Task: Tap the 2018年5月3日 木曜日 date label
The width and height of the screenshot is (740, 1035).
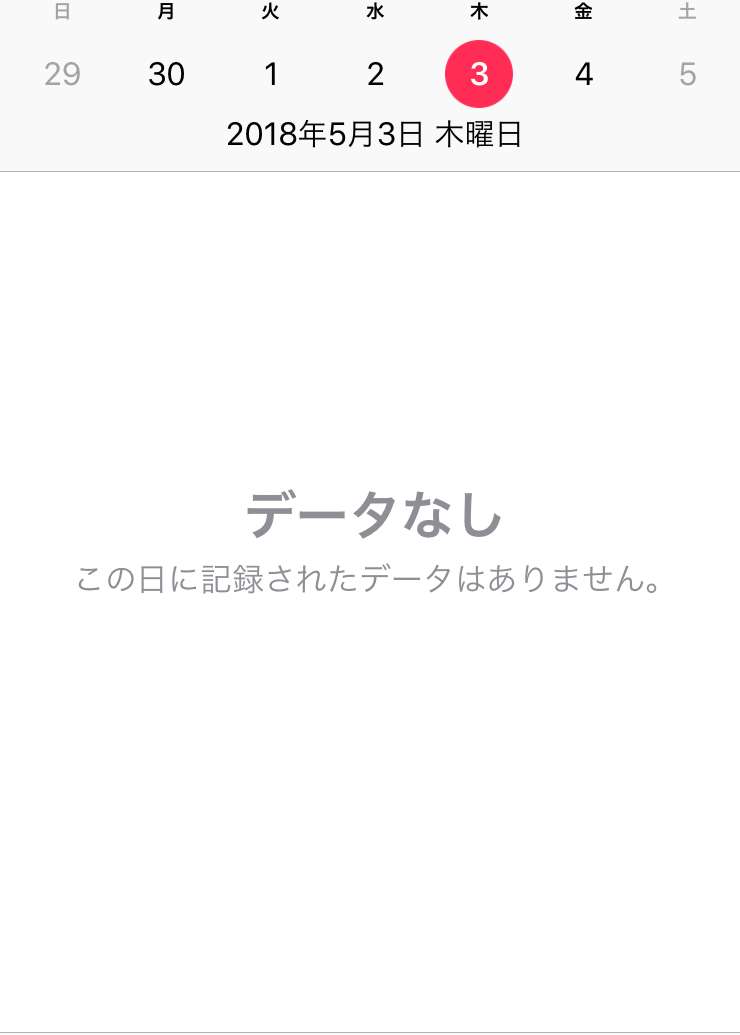Action: coord(375,131)
